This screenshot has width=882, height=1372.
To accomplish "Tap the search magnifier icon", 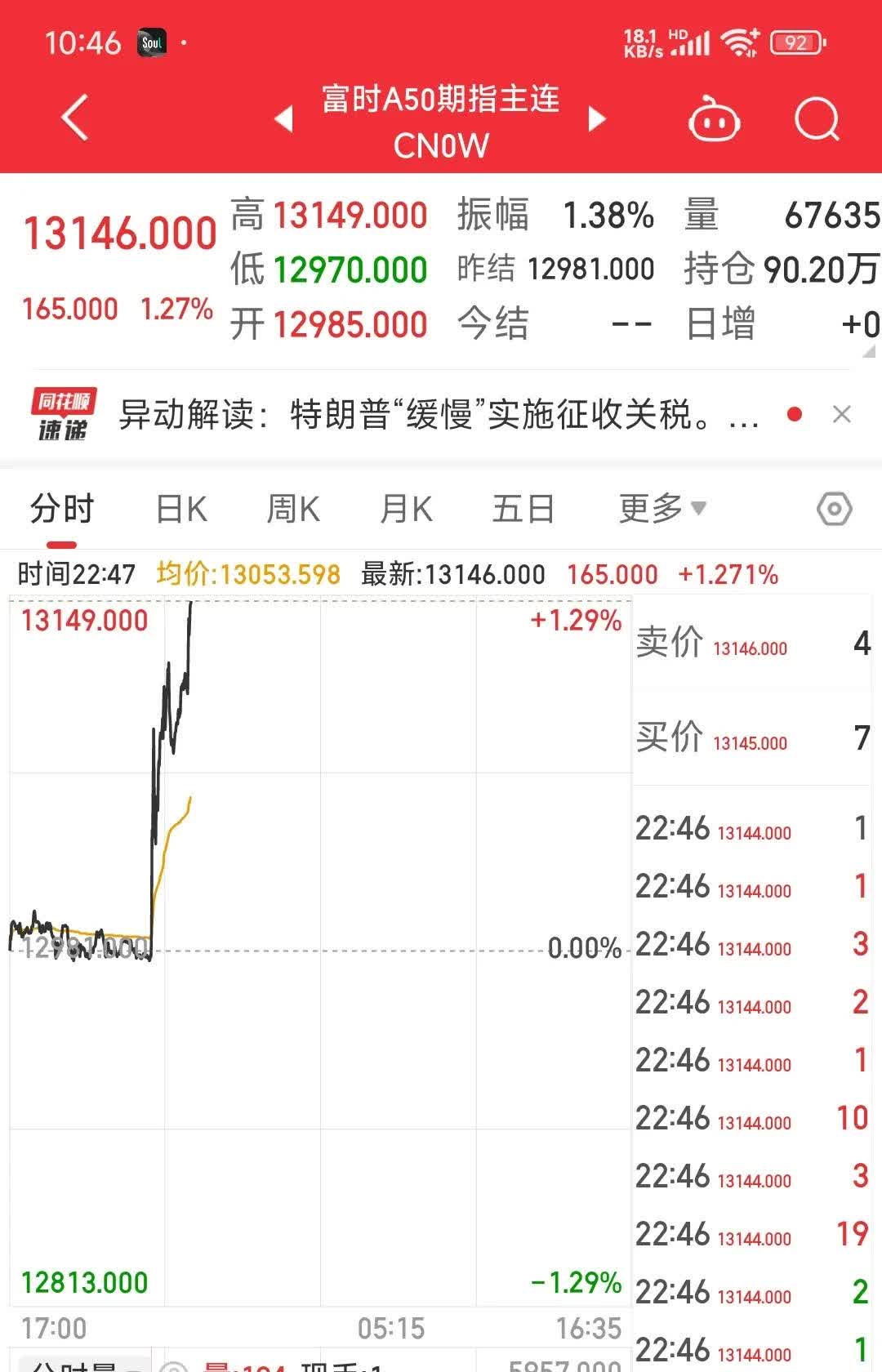I will [816, 120].
